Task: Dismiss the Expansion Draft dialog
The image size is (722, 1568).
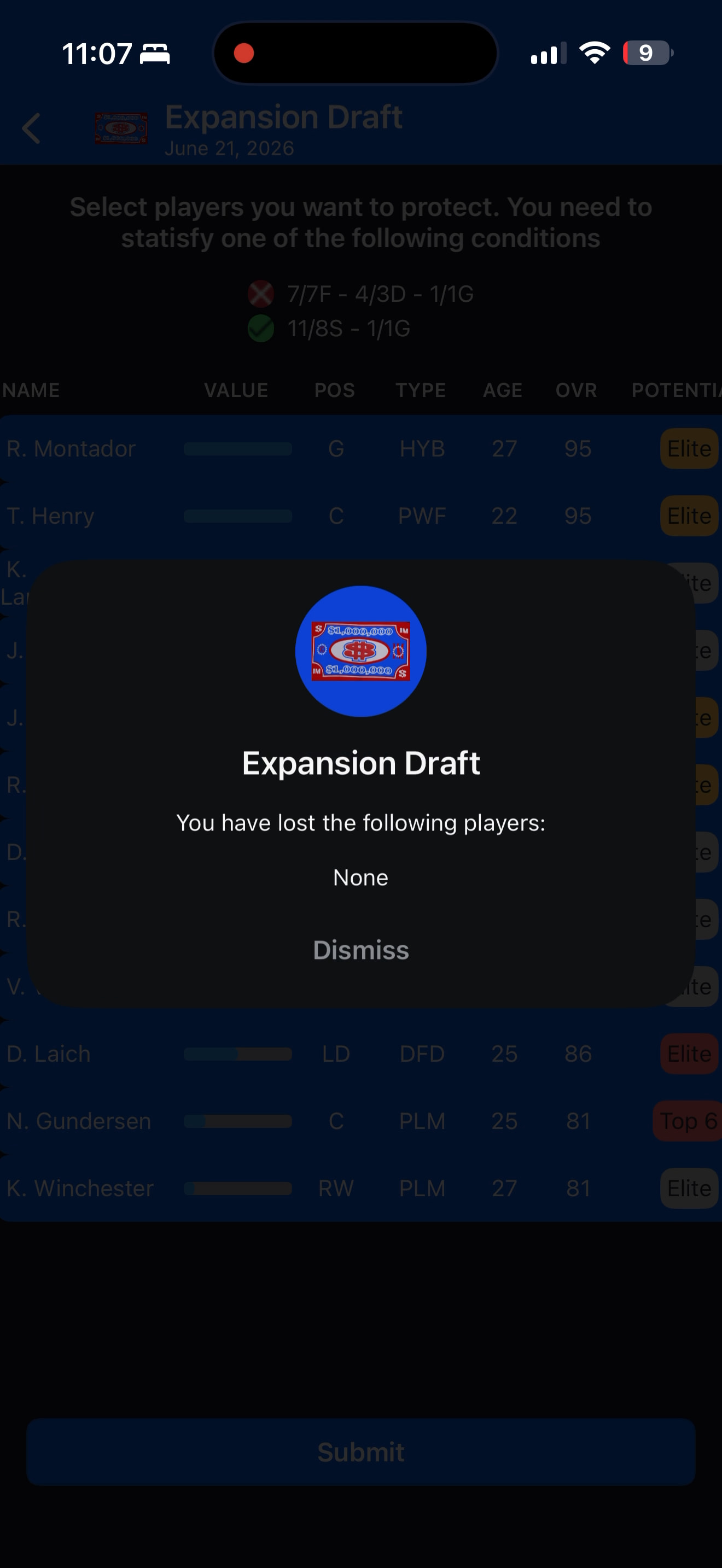Action: point(360,950)
